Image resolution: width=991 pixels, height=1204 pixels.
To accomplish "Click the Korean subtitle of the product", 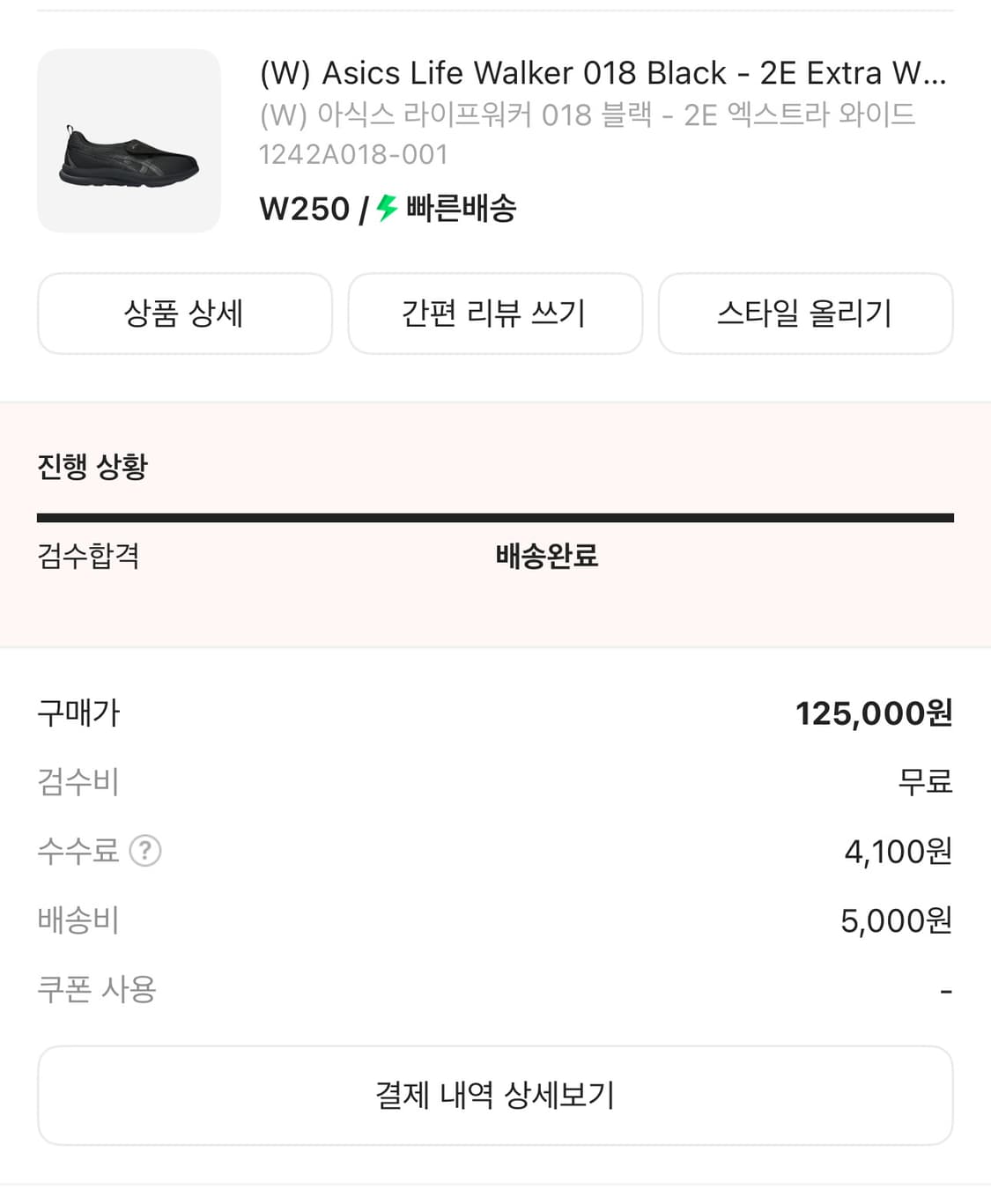I will tap(587, 113).
